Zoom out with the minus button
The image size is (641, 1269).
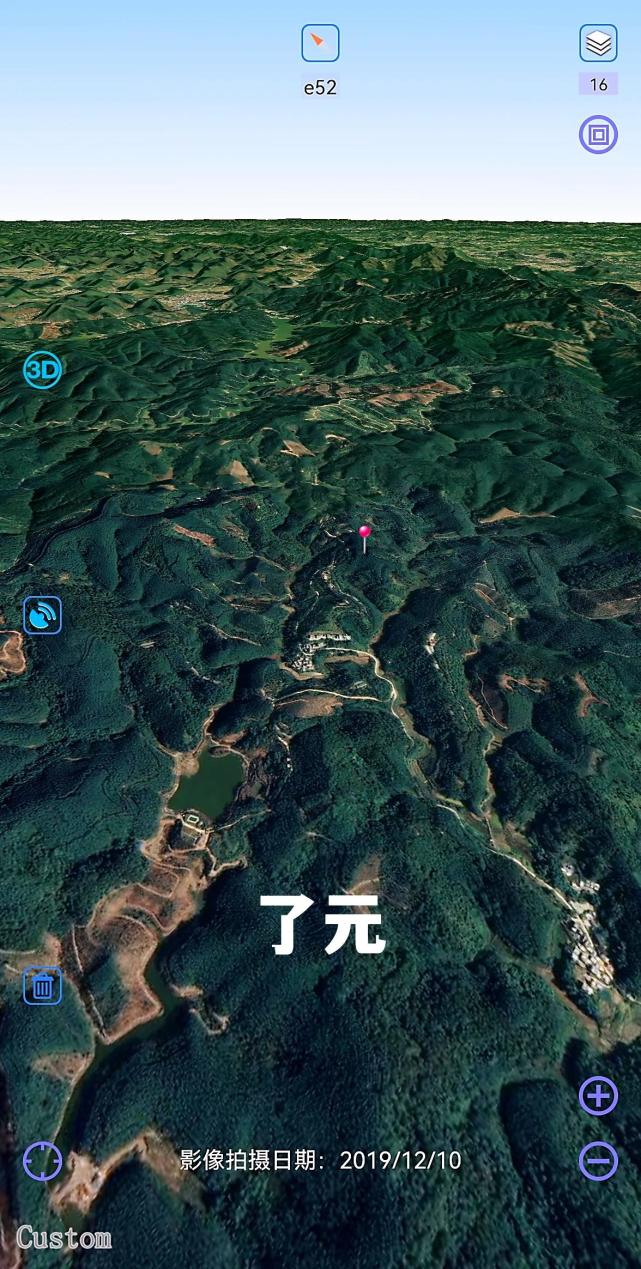(x=598, y=1161)
